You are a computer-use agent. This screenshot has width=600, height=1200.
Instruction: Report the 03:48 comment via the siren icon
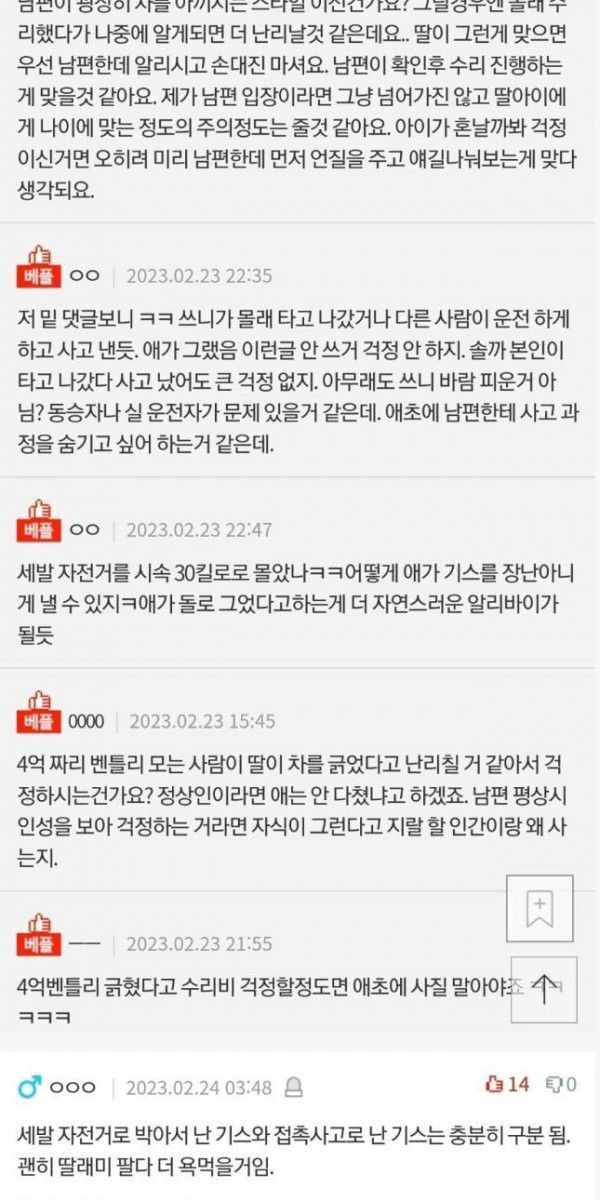(x=294, y=1087)
